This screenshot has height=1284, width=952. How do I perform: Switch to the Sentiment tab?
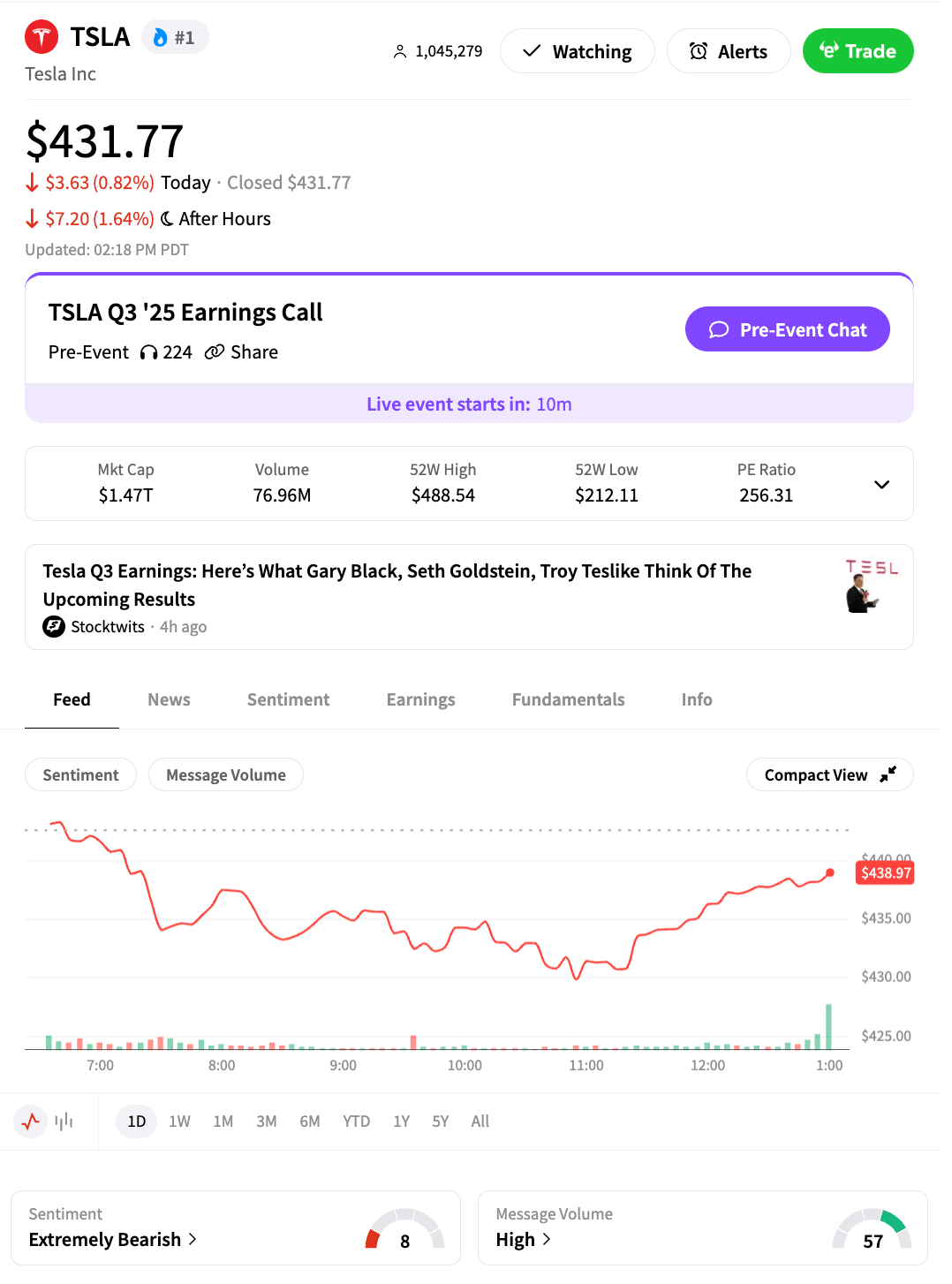click(288, 699)
